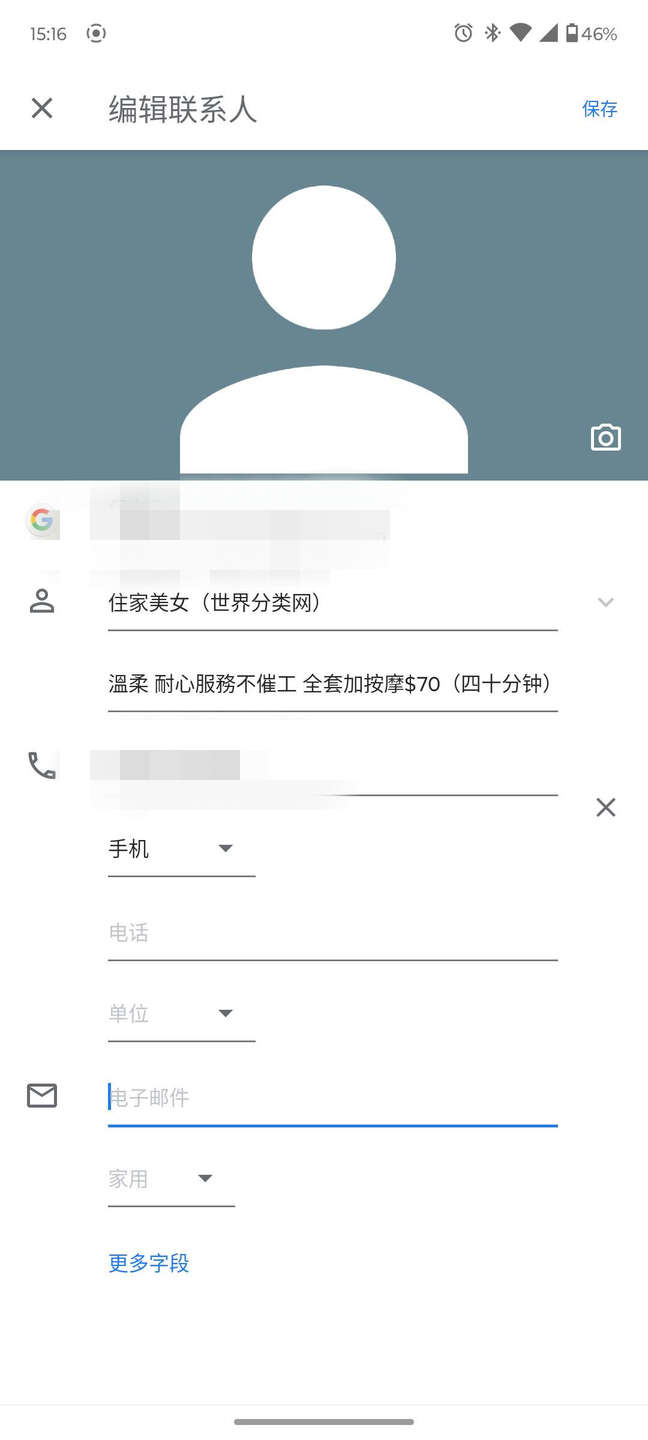Viewport: 648px width, 1440px height.
Task: Open the 手机 phone type dropdown
Action: coord(181,849)
